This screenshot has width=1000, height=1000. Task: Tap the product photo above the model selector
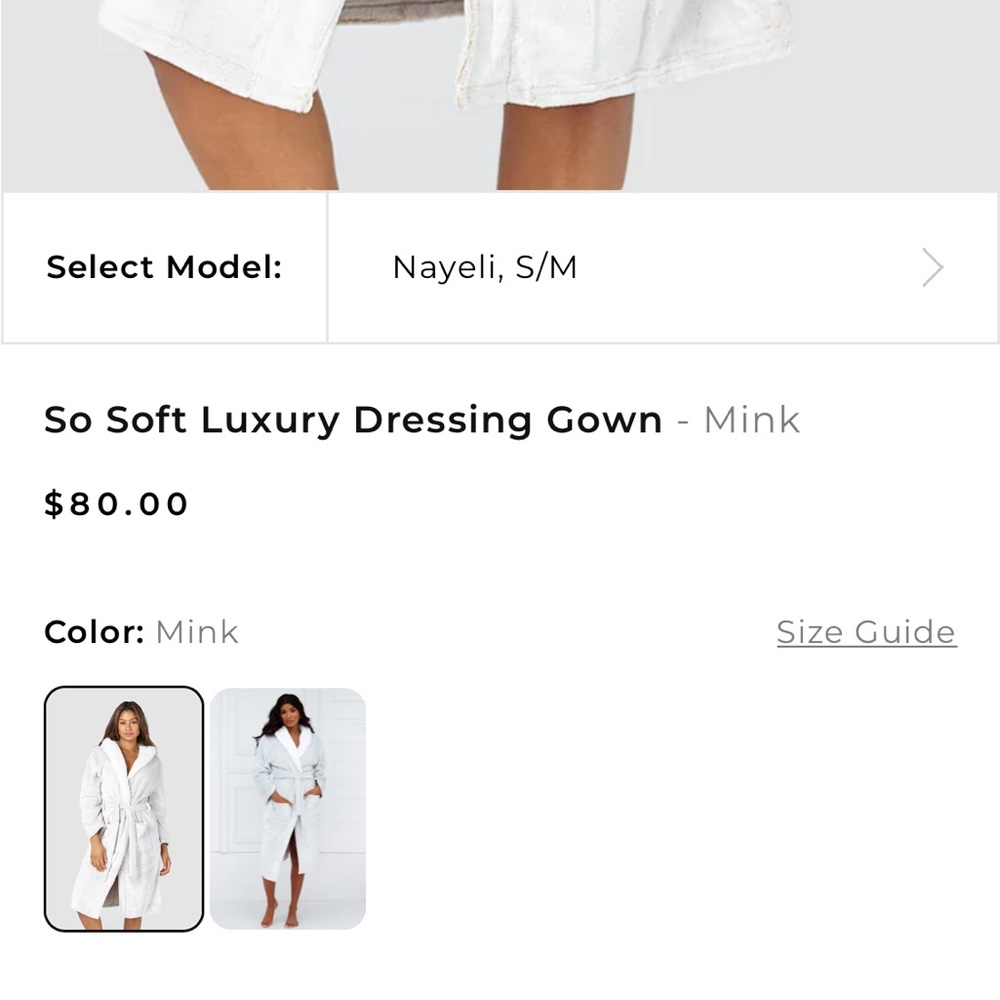pyautogui.click(x=500, y=95)
